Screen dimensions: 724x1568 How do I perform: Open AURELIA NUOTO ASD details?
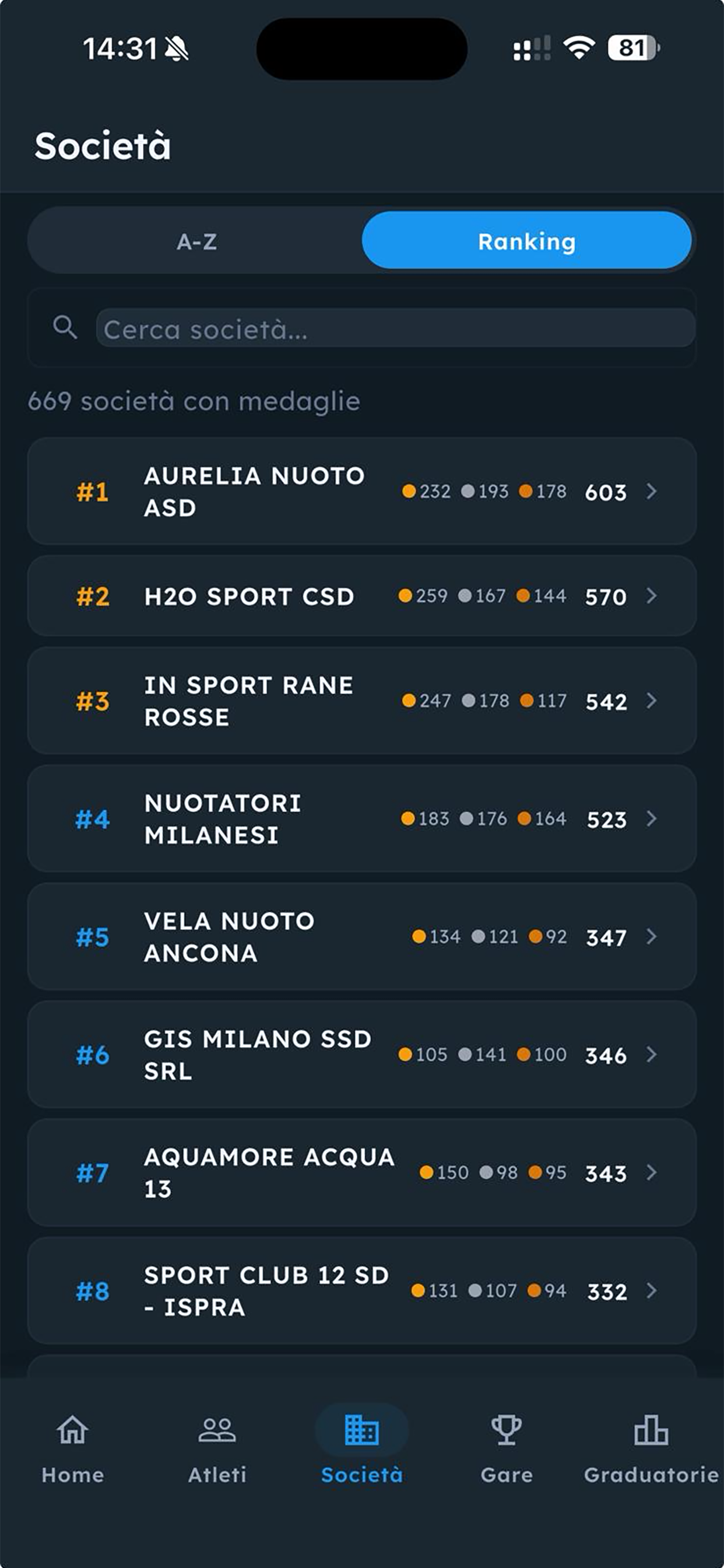[x=362, y=491]
